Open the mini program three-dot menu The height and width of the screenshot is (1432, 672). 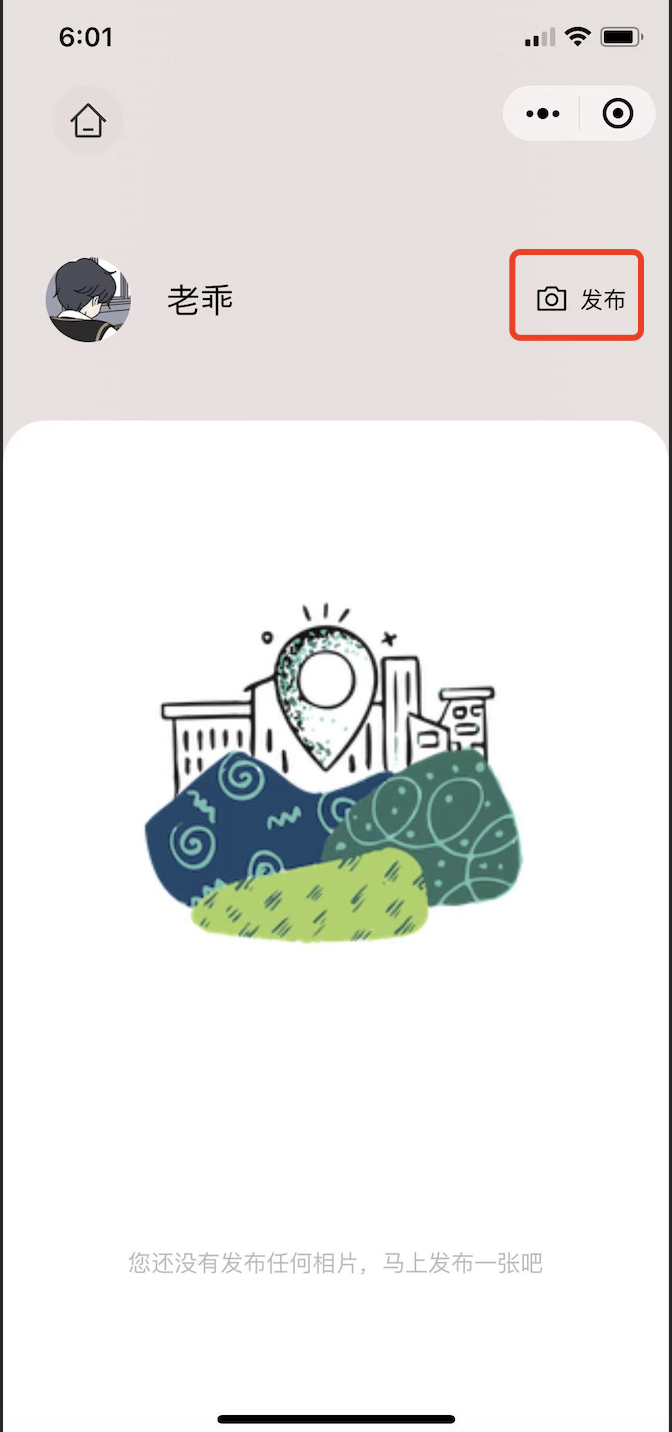[x=542, y=114]
